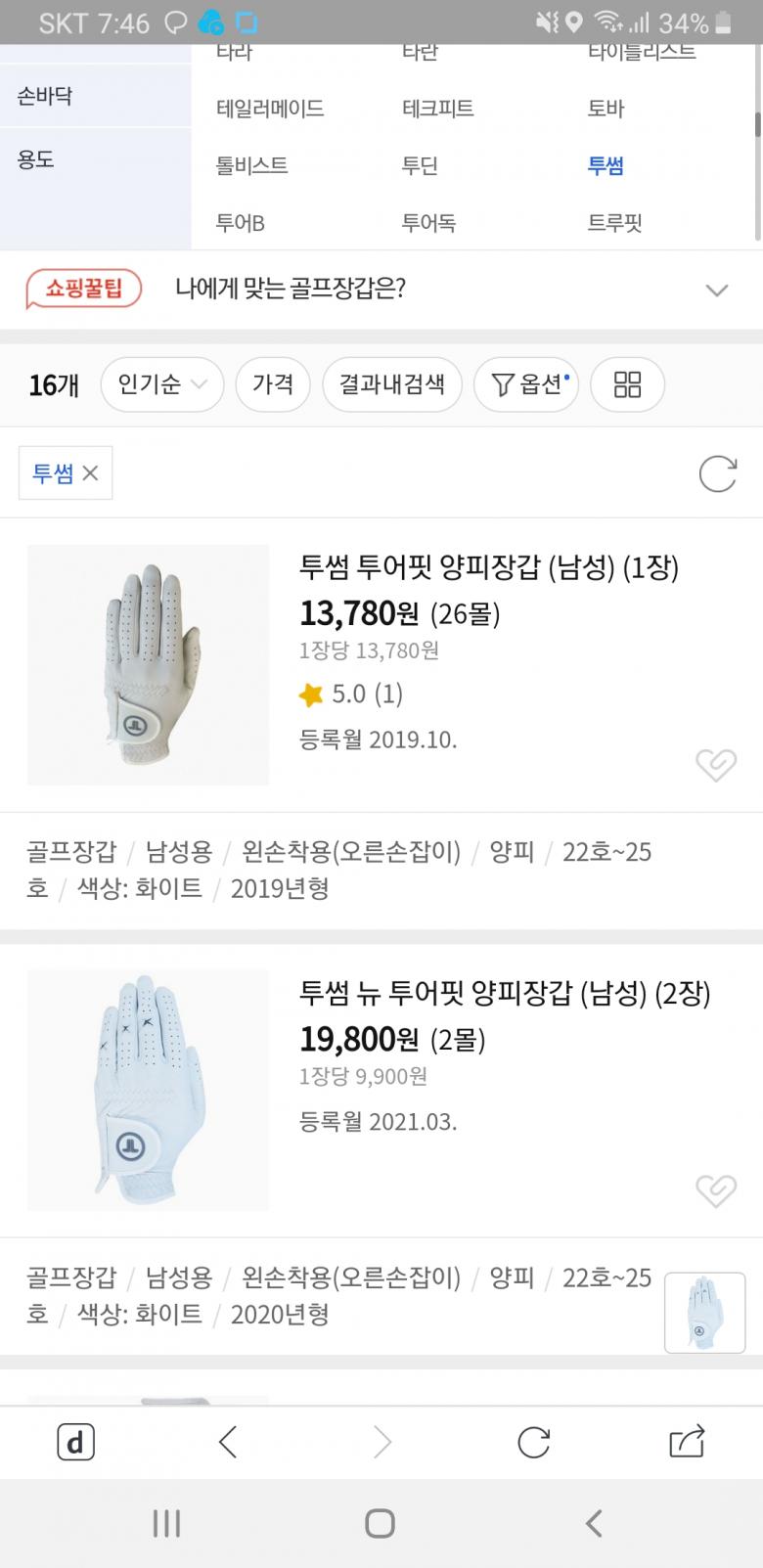
Task: Select the 트루핏 brand filter
Action: pyautogui.click(x=614, y=223)
